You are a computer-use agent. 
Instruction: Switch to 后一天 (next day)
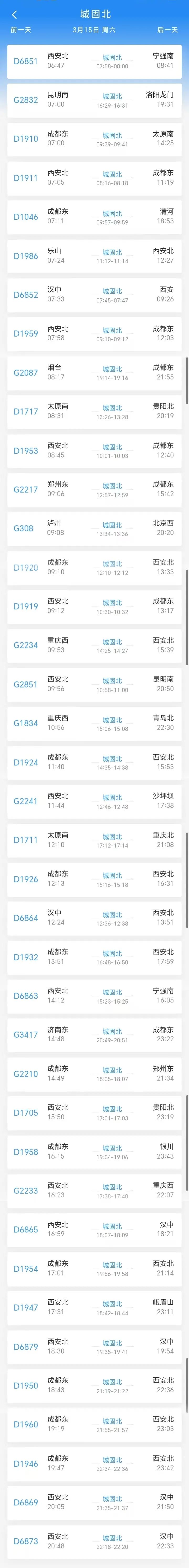coord(167,30)
